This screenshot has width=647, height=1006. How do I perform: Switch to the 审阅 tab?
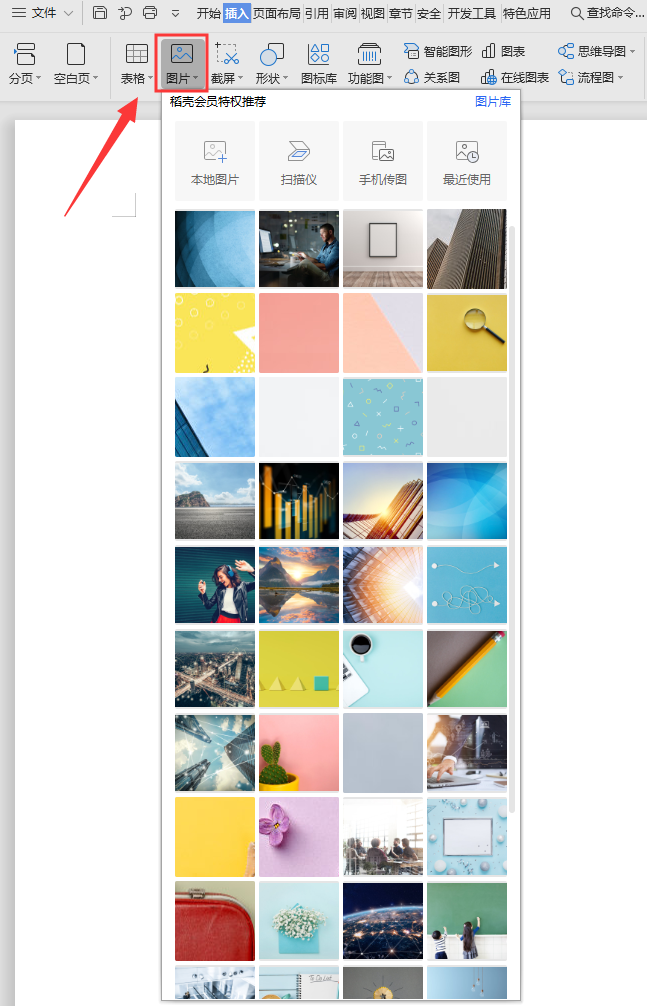click(344, 13)
